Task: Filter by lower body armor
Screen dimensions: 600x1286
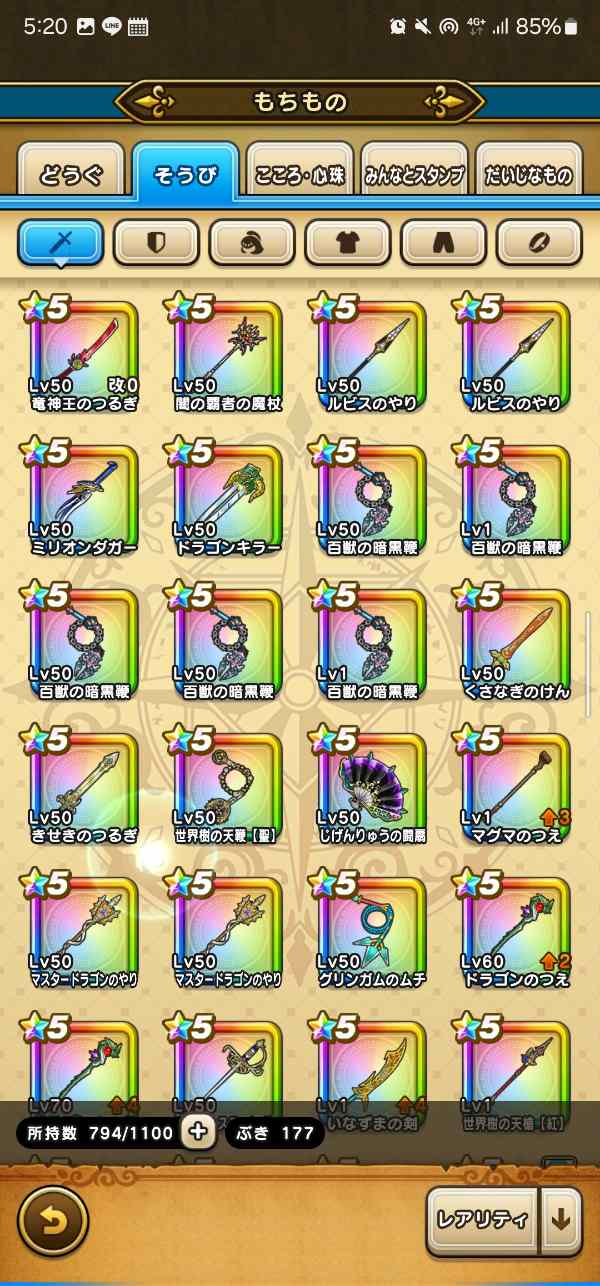Action: click(444, 242)
